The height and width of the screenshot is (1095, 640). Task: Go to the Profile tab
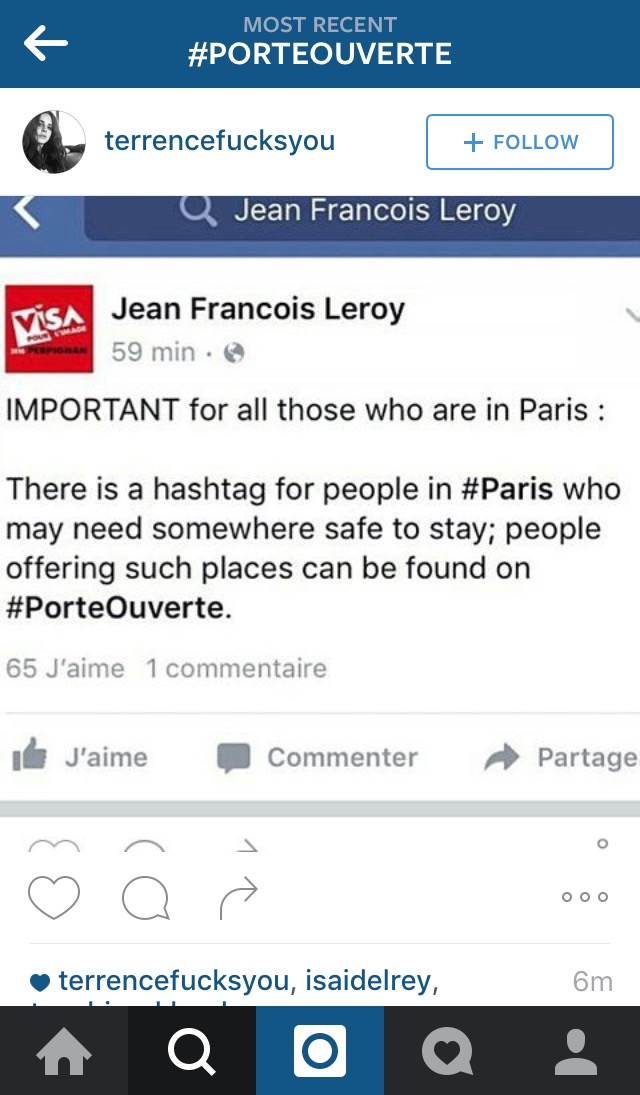click(x=575, y=1051)
